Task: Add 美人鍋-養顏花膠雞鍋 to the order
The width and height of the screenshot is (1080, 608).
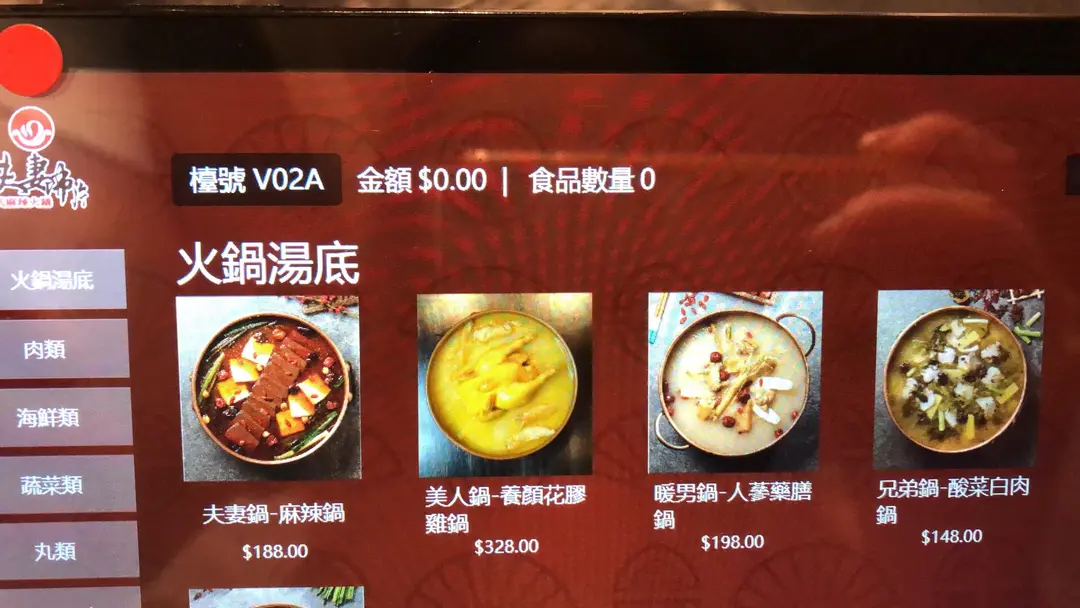Action: coord(505,385)
